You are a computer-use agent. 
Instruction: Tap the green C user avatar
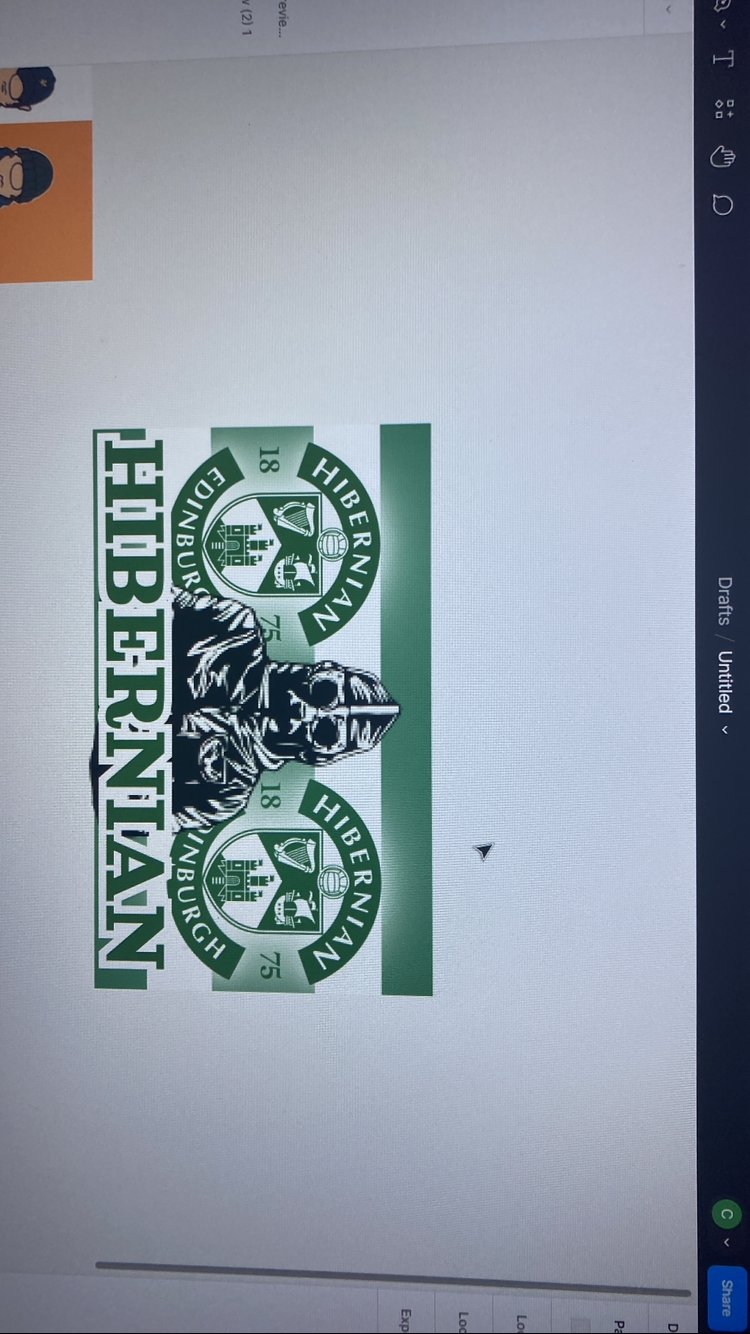click(726, 1214)
